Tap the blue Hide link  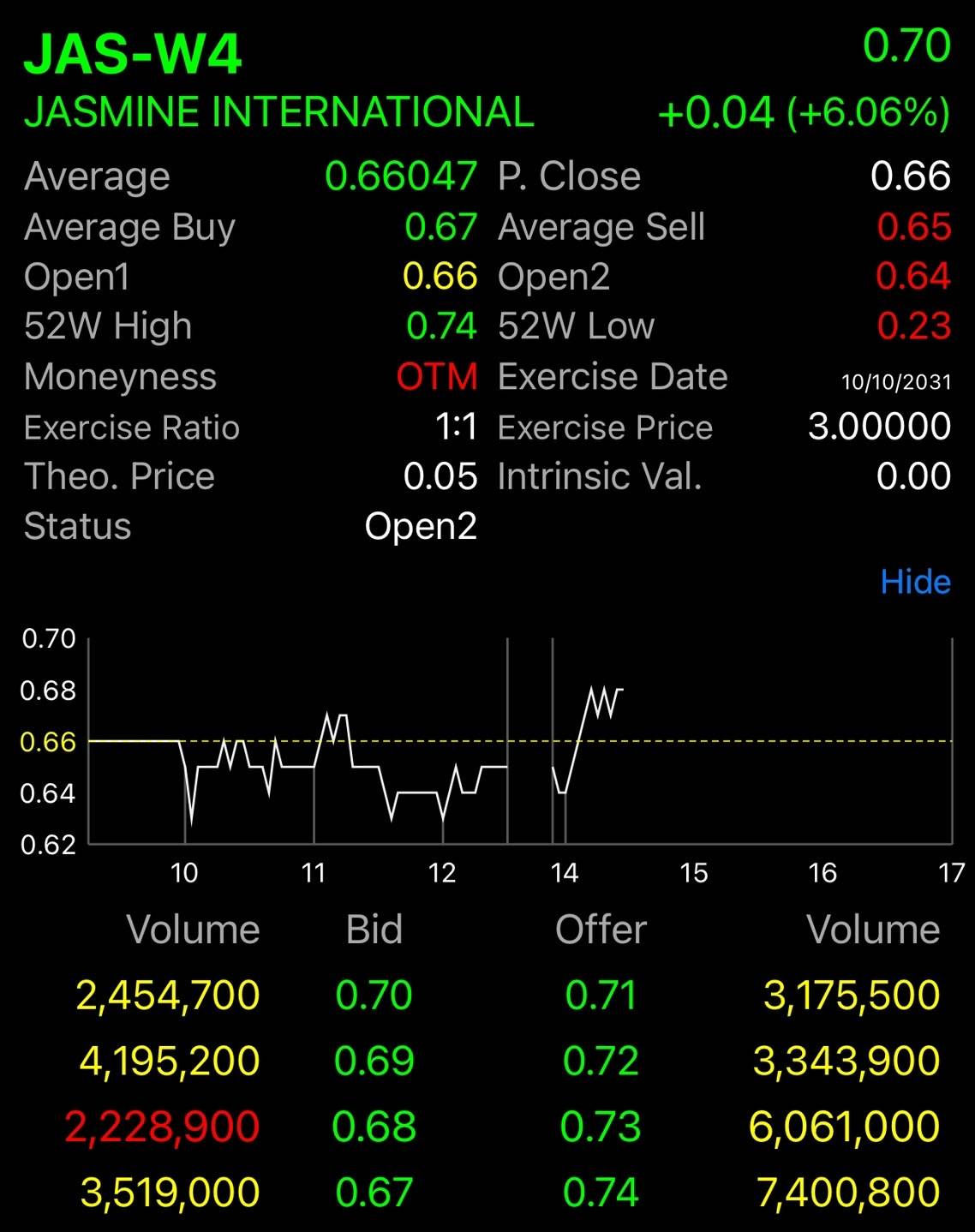[915, 583]
